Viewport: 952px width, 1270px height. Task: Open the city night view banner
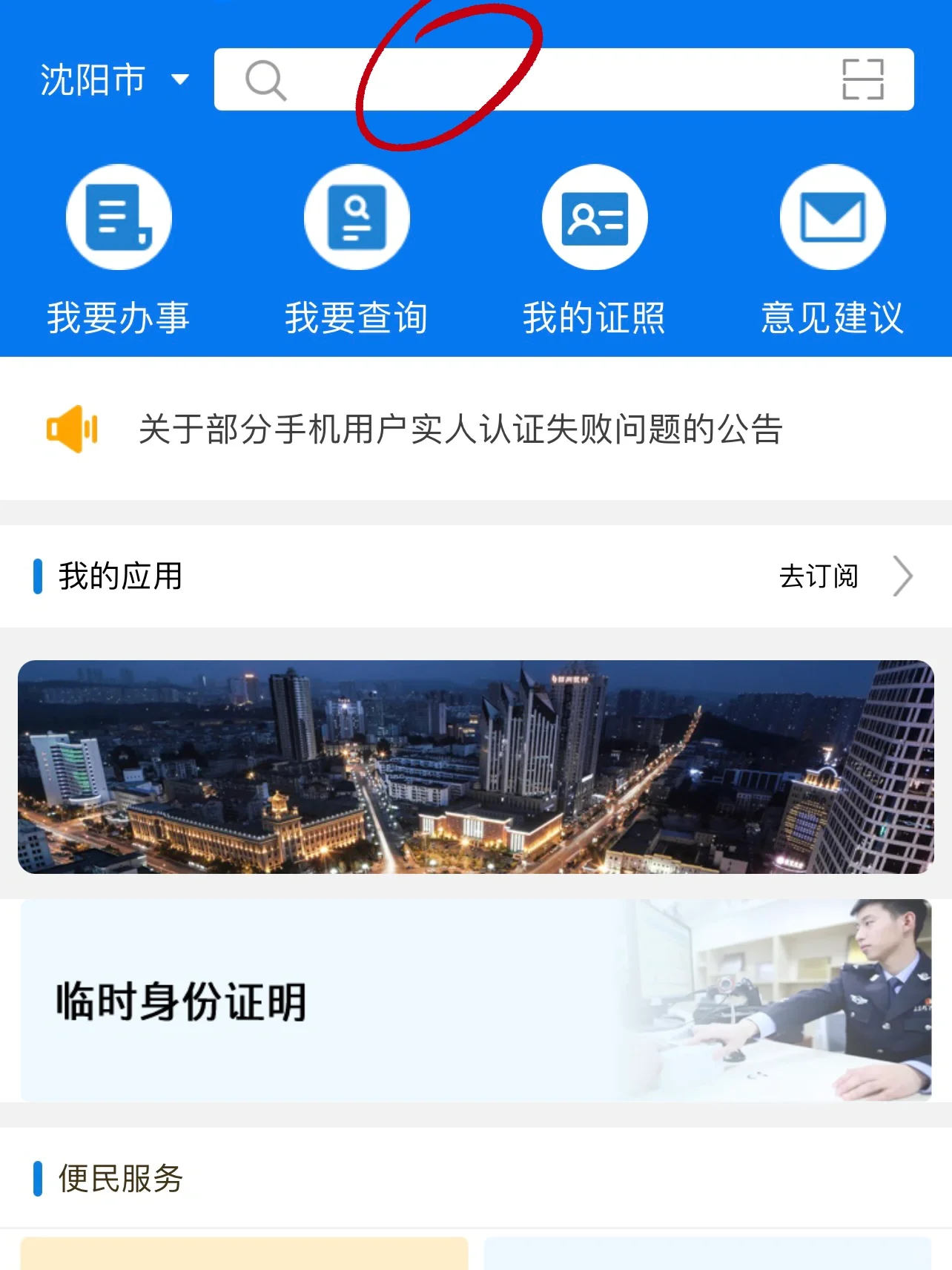click(x=476, y=766)
